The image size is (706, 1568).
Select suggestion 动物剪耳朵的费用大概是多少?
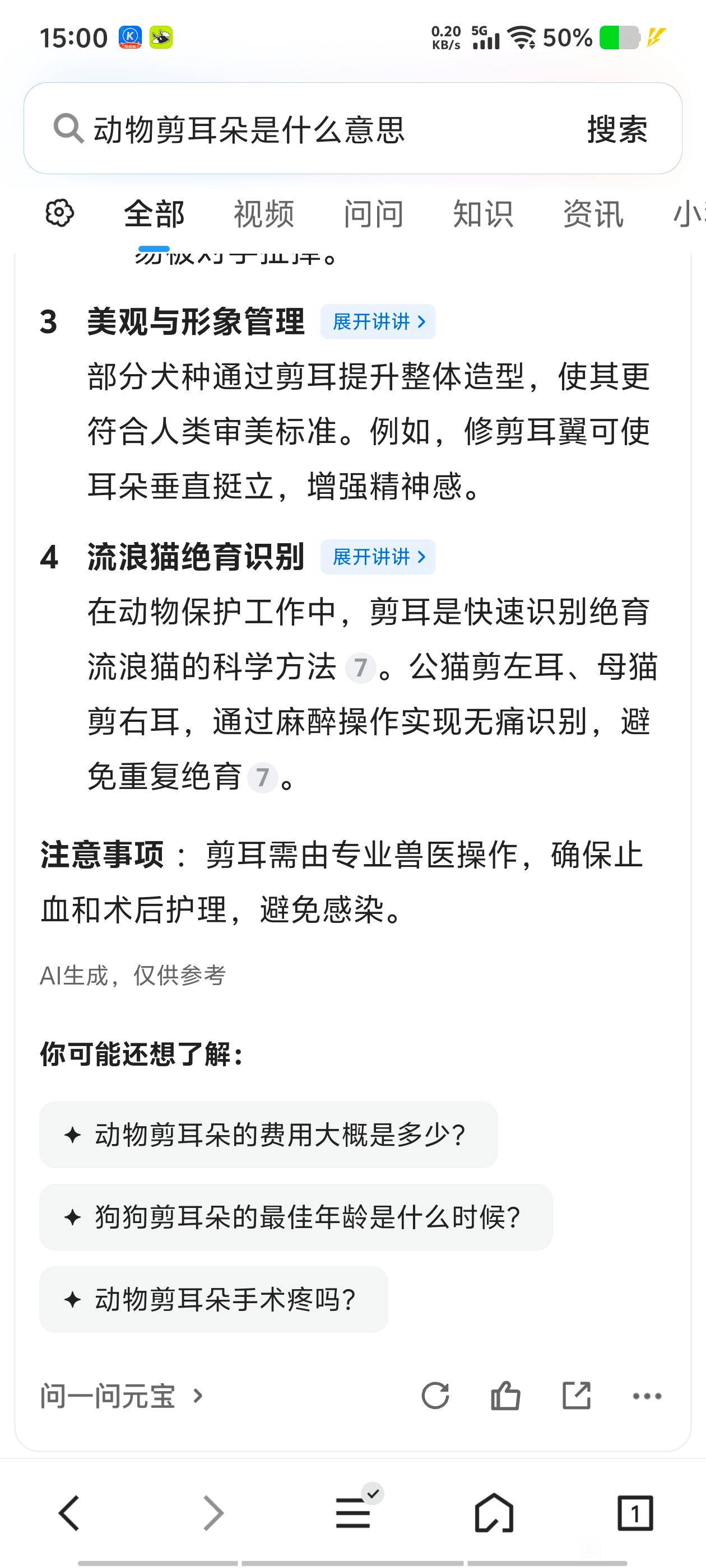[x=268, y=1135]
